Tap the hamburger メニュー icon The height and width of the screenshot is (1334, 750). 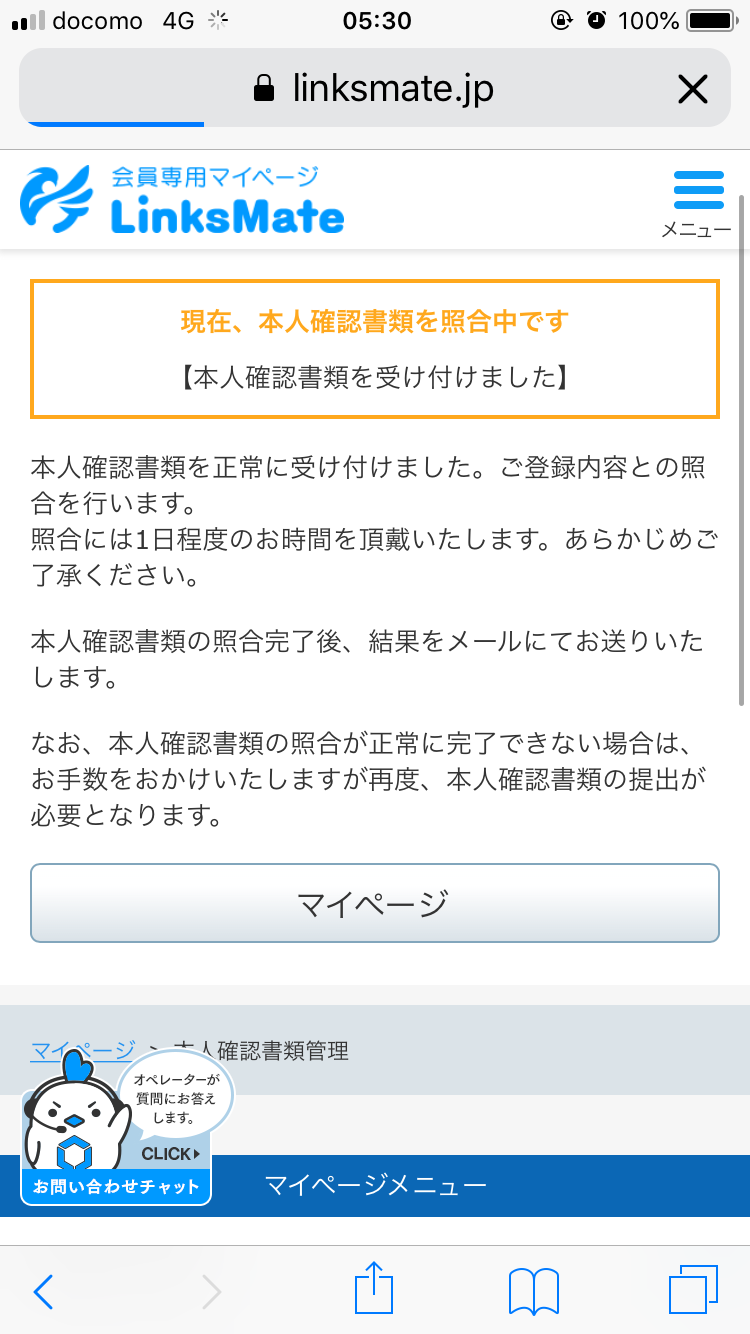pos(699,190)
